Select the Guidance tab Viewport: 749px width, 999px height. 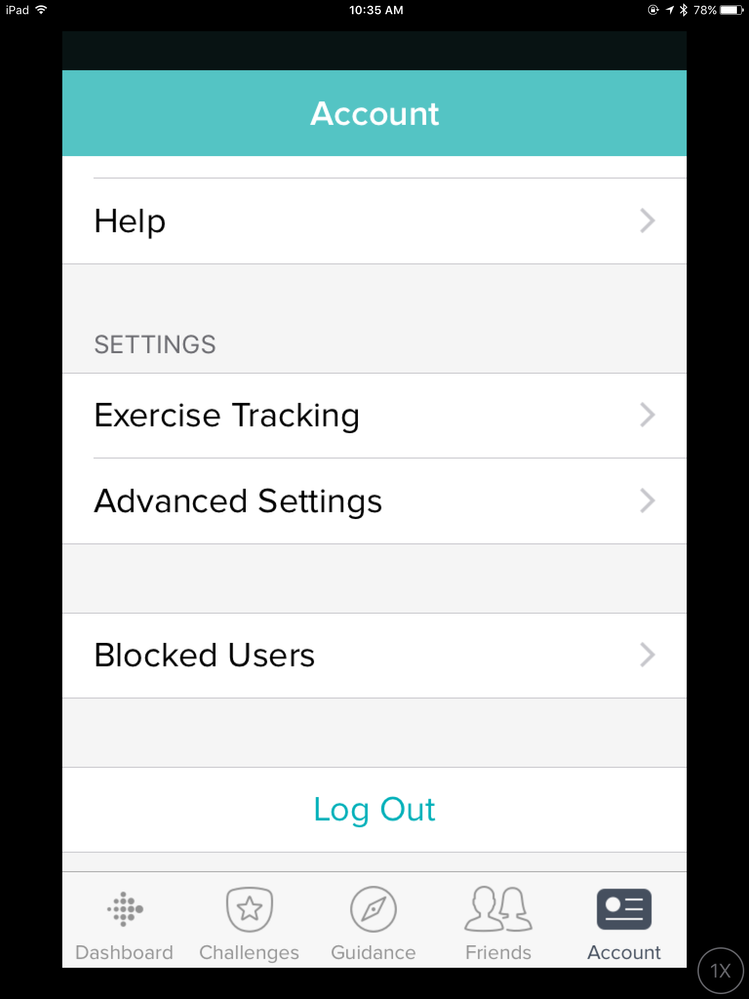pyautogui.click(x=373, y=924)
